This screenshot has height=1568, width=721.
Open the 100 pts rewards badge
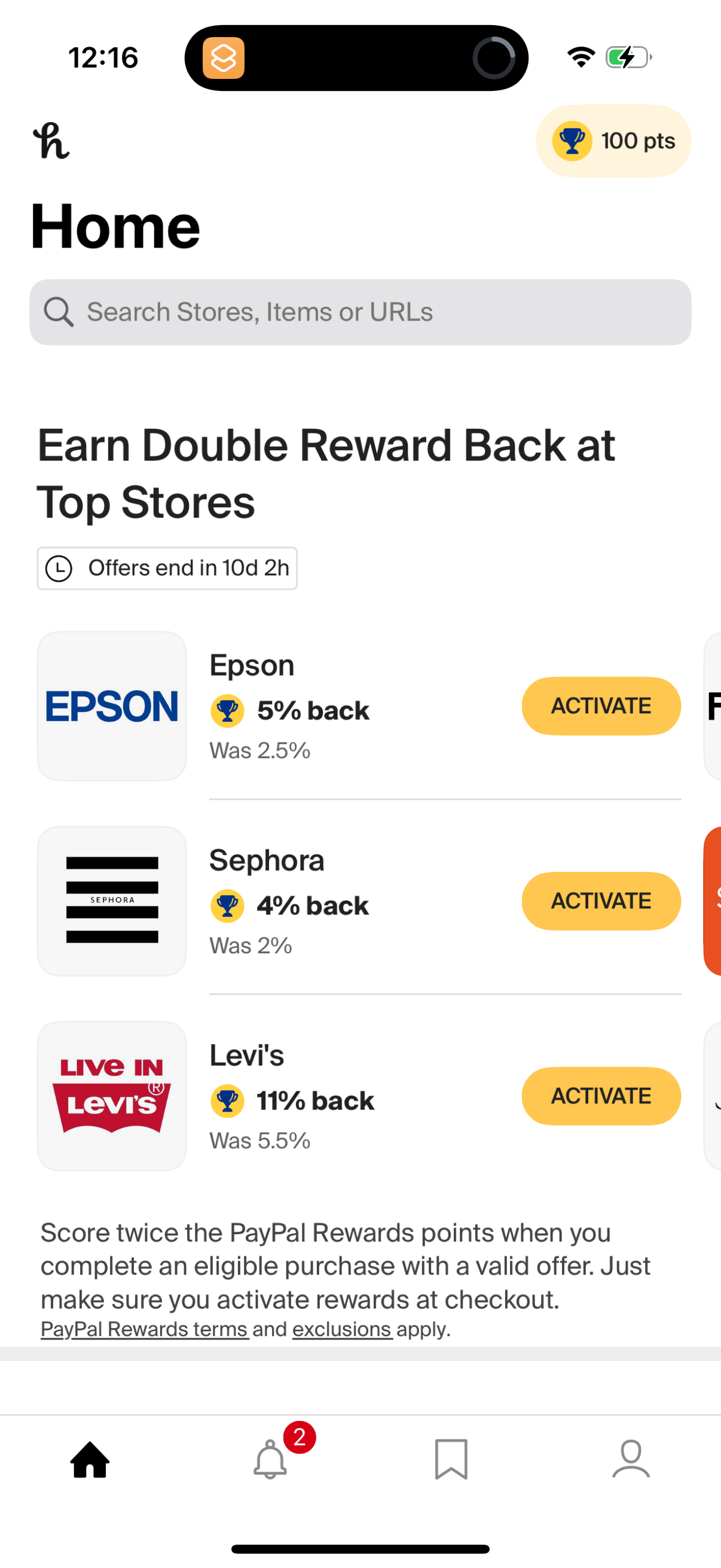613,141
